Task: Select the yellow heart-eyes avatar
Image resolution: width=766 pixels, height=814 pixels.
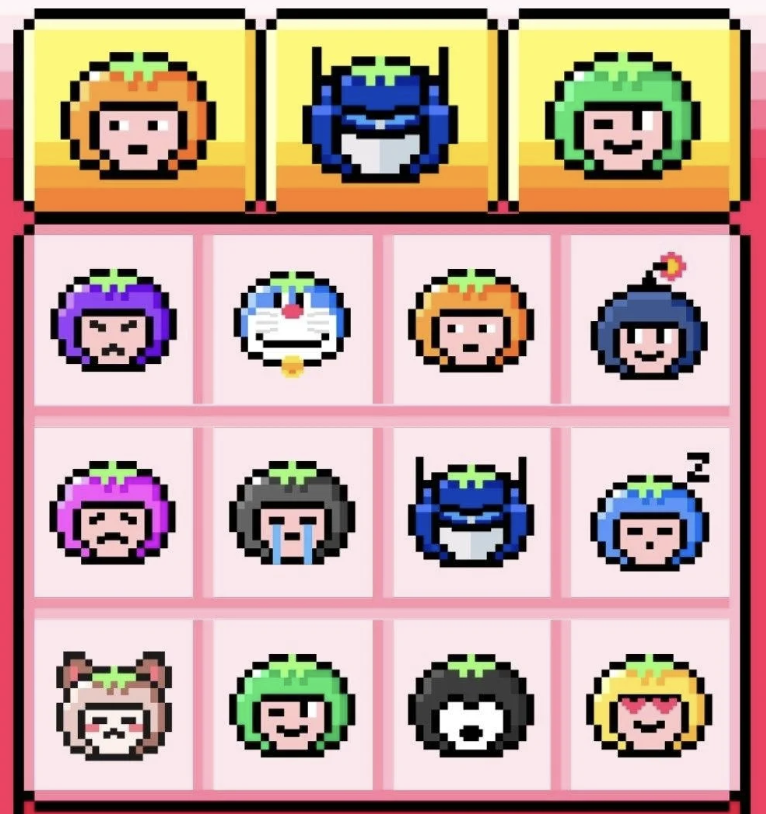Action: click(649, 705)
